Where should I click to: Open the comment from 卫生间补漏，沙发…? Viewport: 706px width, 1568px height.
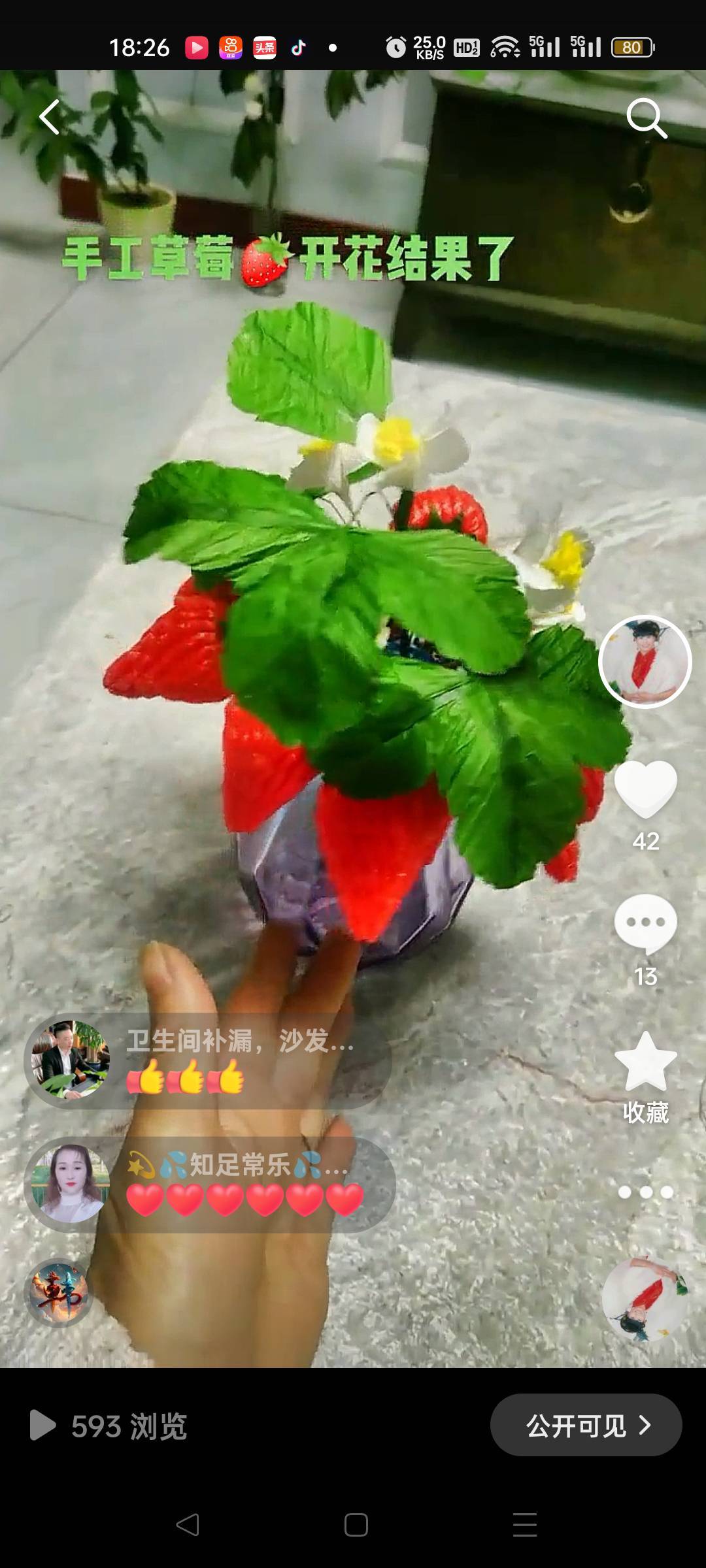[x=239, y=1060]
